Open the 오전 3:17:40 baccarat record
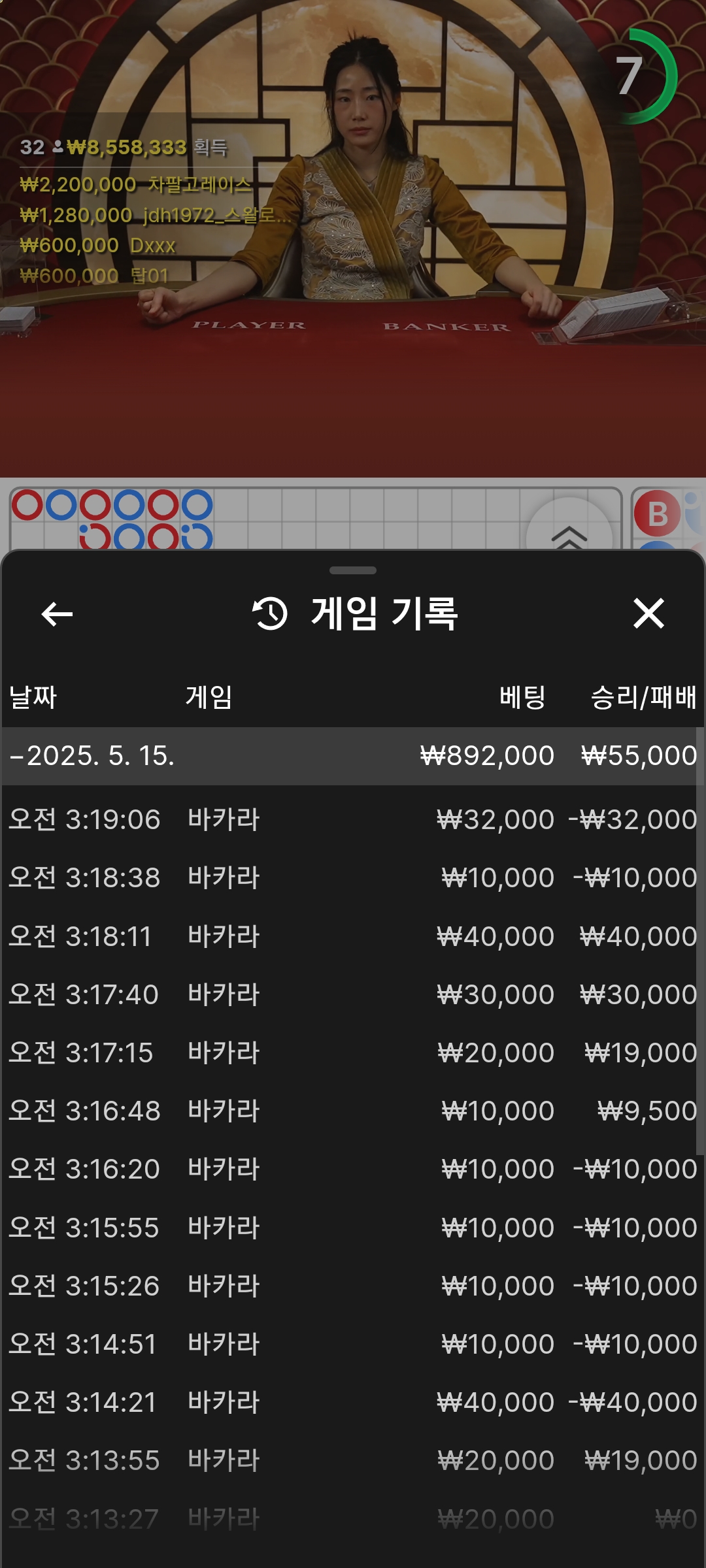This screenshot has width=706, height=1568. (x=349, y=994)
